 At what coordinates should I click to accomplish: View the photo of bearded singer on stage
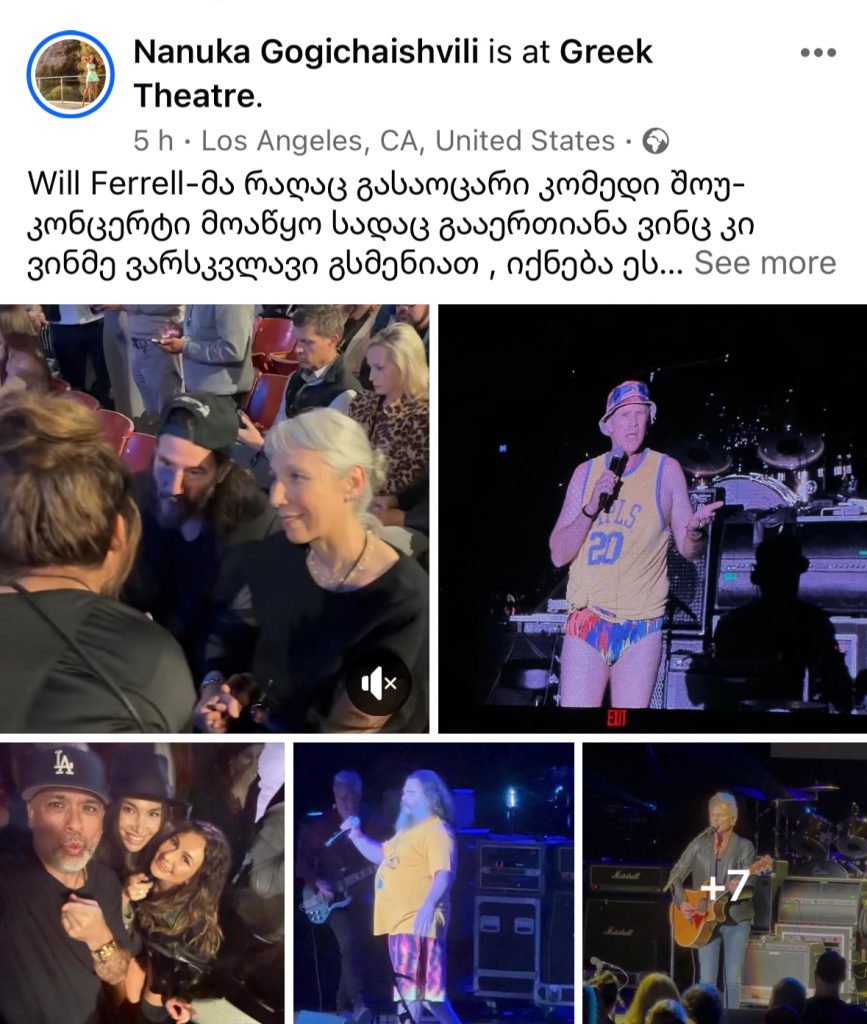point(433,882)
